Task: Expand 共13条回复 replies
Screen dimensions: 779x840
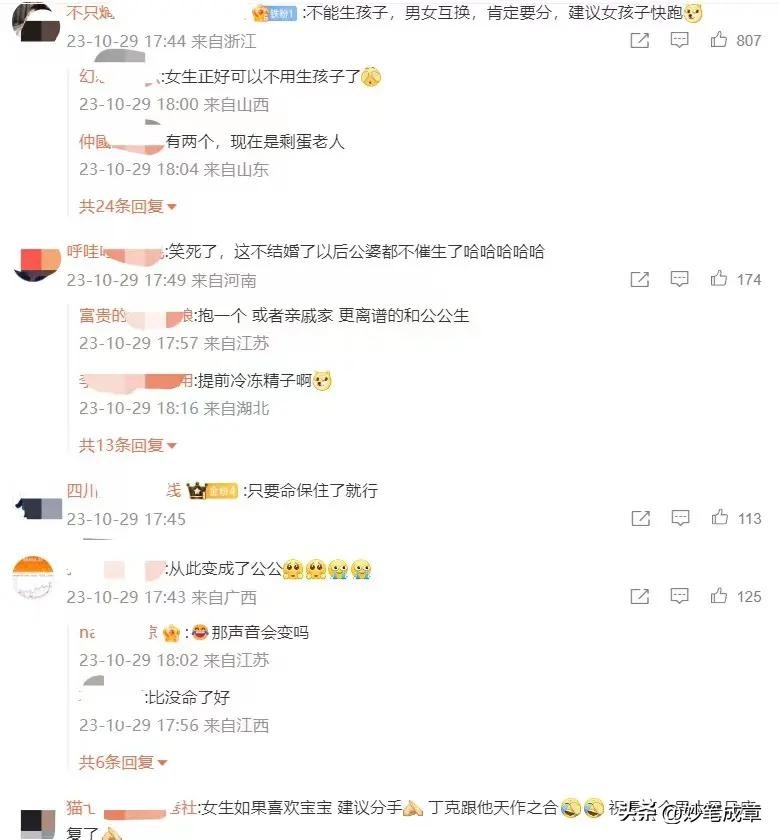Action: tap(127, 446)
